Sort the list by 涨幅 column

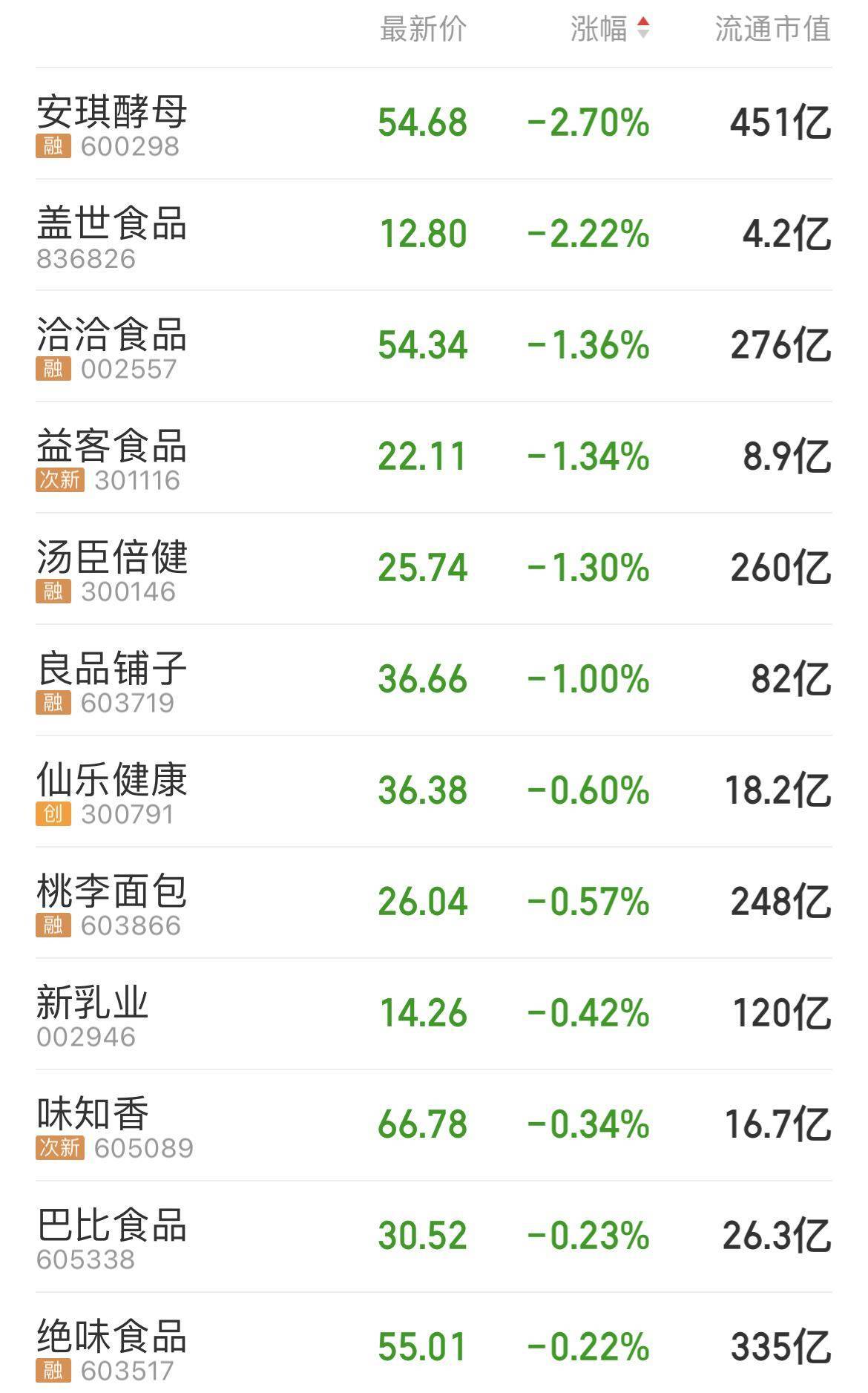point(608,29)
